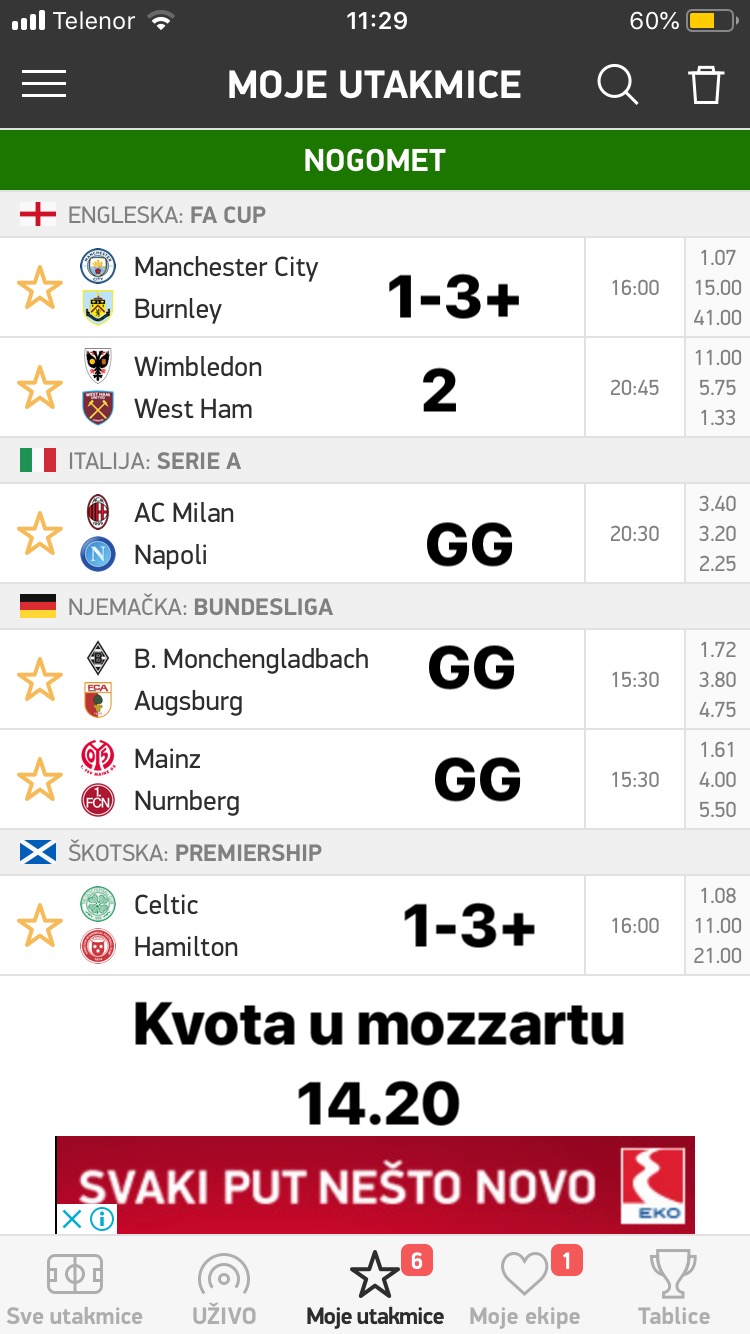Switch to the UŽIVO live tab

[x=225, y=1287]
